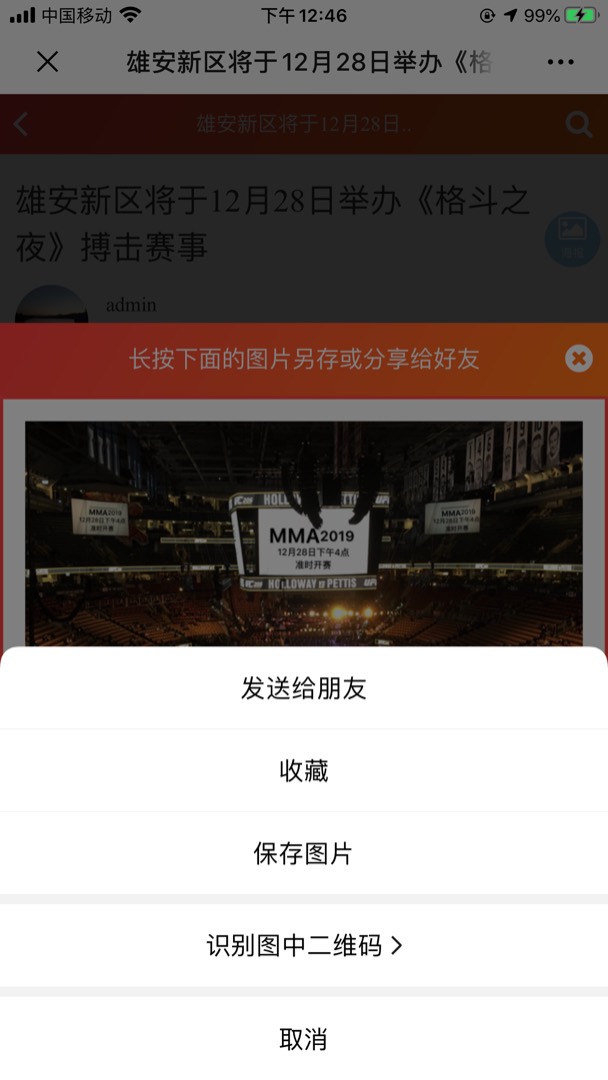608x1080 pixels.
Task: Send the image to a friend
Action: tap(304, 688)
